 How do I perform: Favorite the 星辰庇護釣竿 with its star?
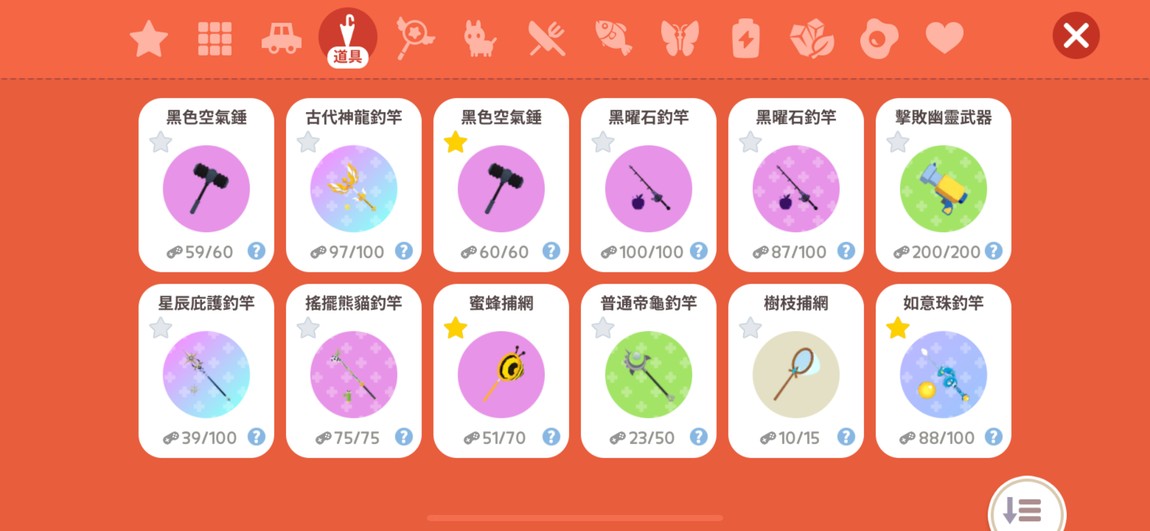pos(161,328)
